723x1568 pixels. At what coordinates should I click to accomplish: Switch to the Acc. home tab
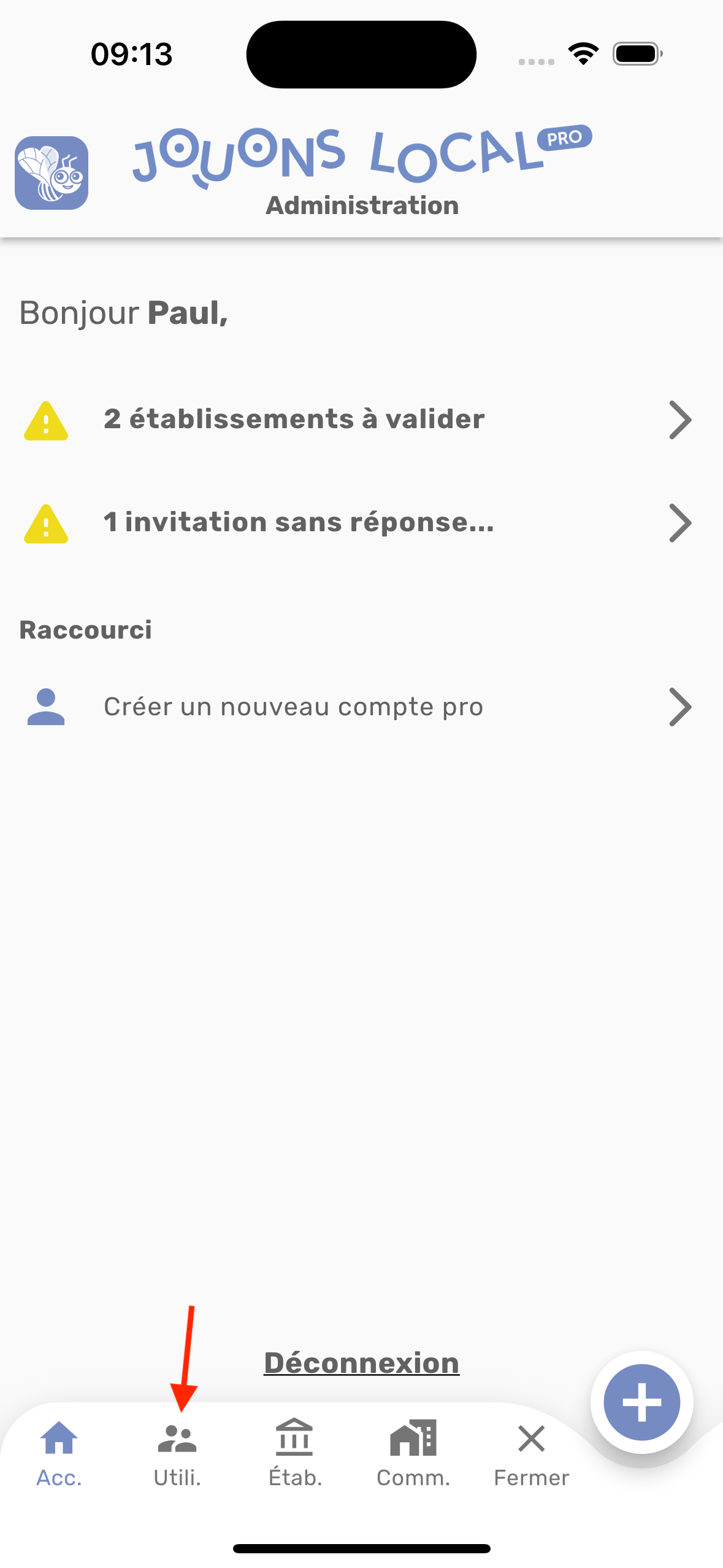pyautogui.click(x=59, y=1454)
